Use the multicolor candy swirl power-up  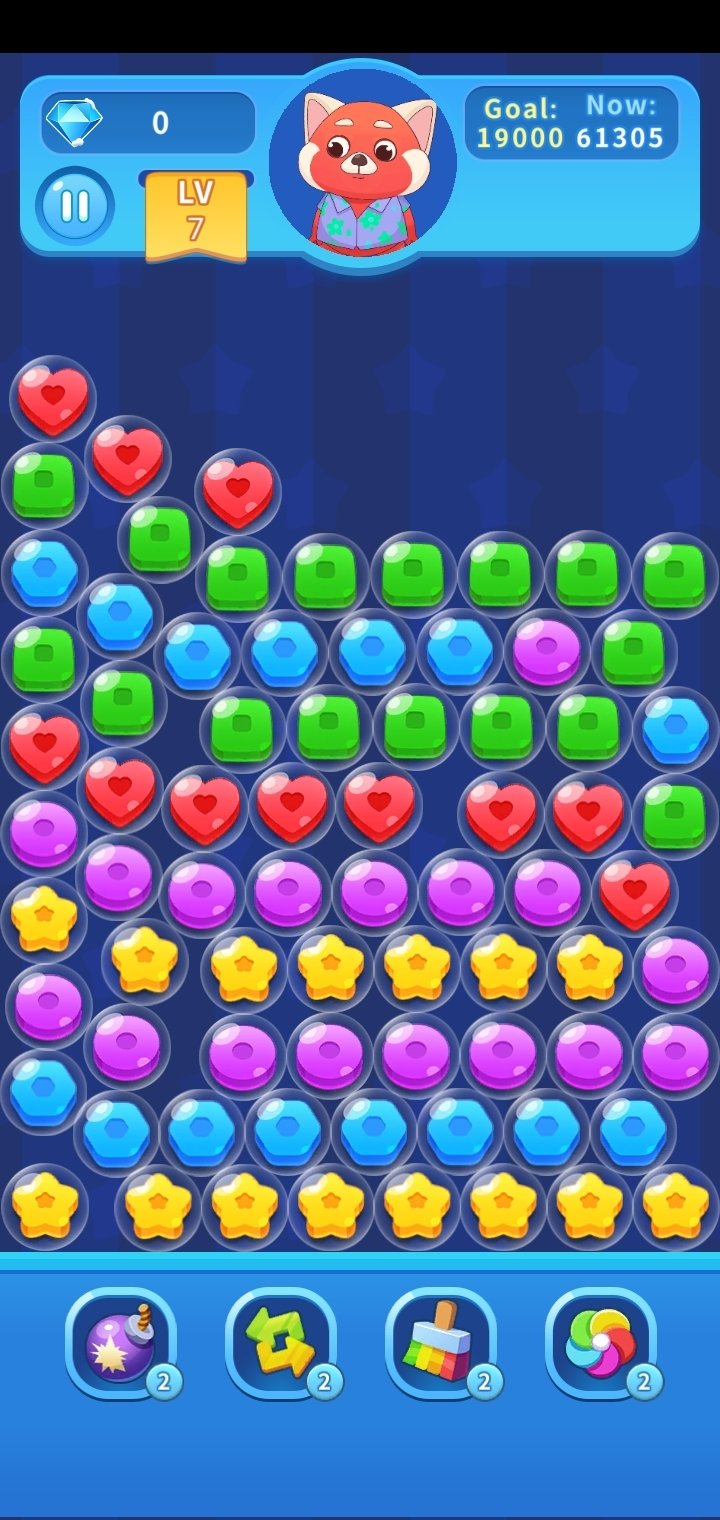coord(601,1343)
